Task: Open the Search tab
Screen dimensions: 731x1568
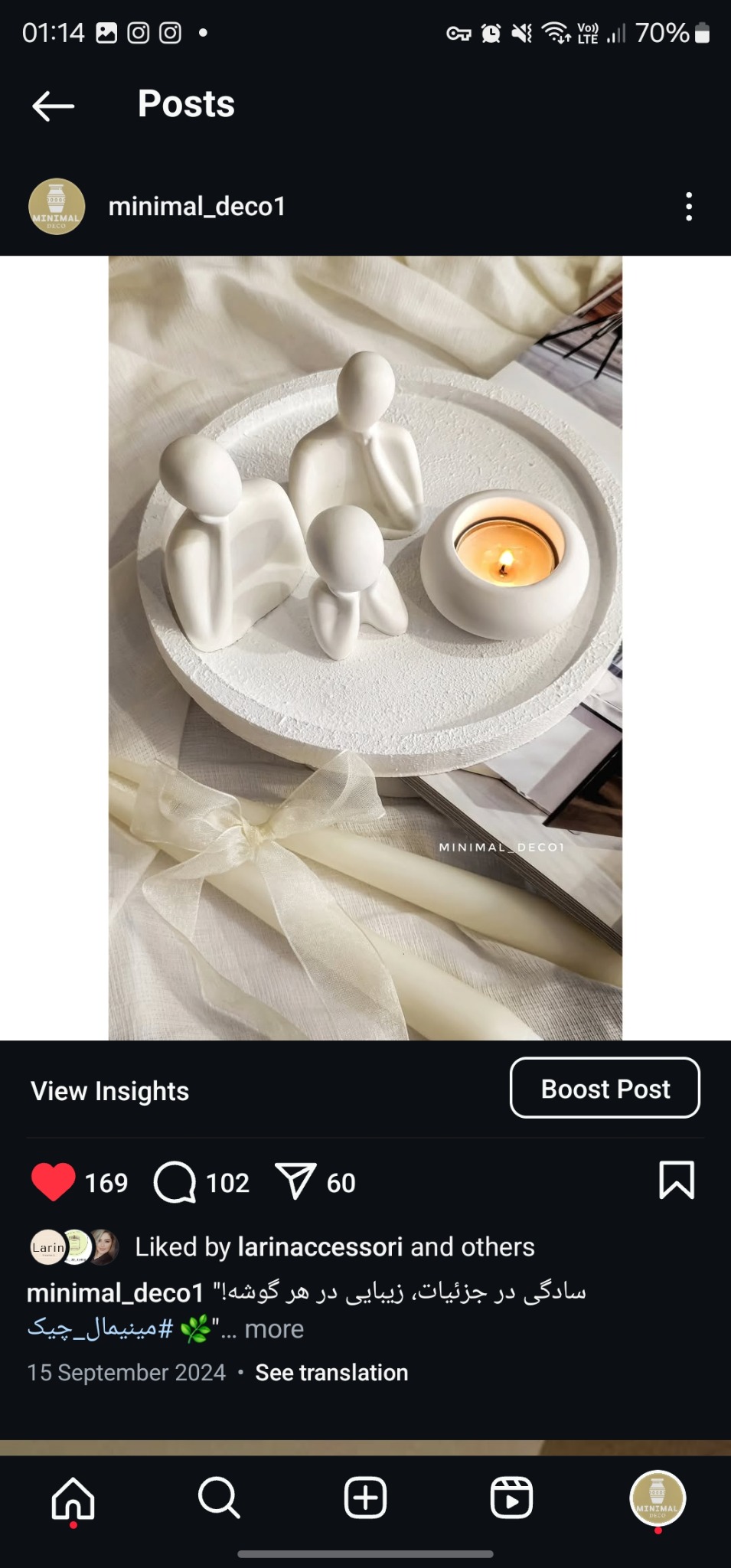Action: pos(219,1498)
